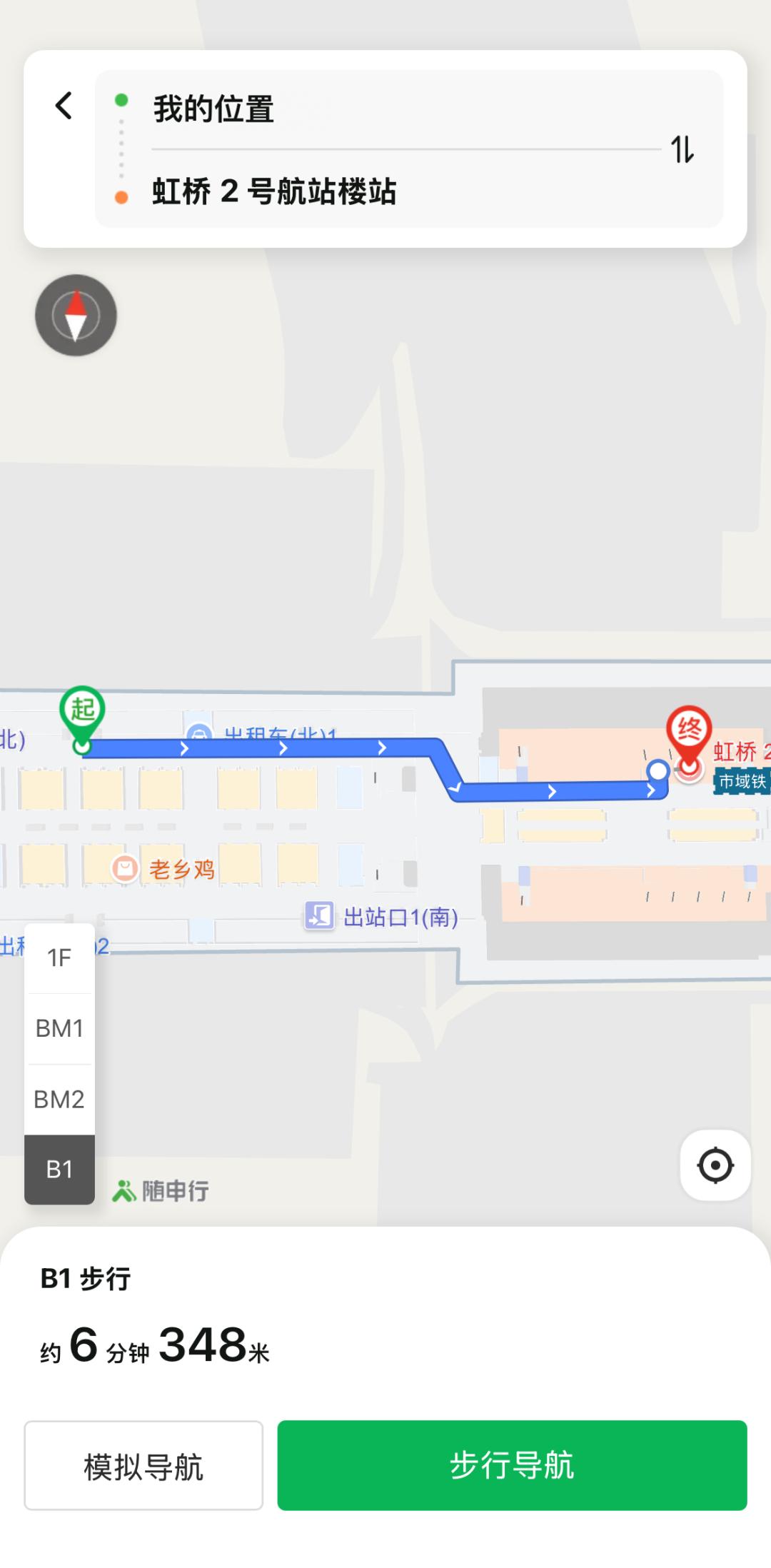Tap the swap origin and destination icon
This screenshot has width=771, height=1568.
coord(681,149)
